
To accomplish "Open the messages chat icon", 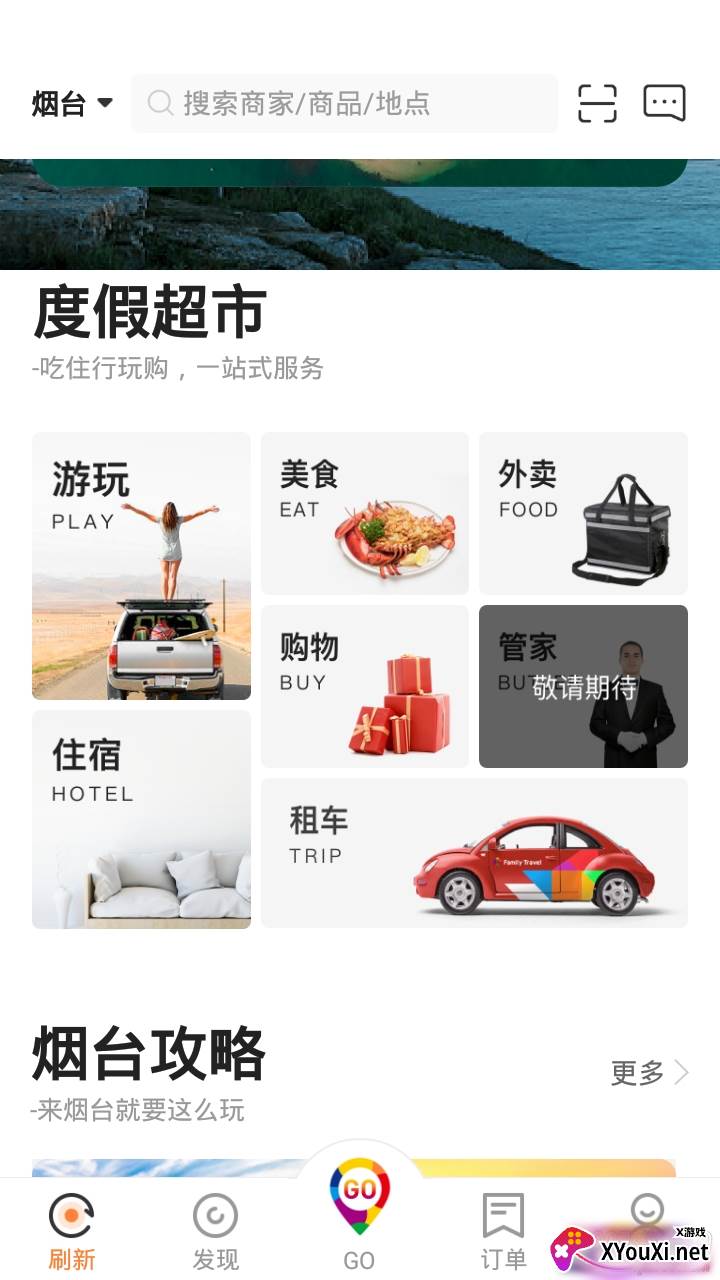I will (x=664, y=103).
